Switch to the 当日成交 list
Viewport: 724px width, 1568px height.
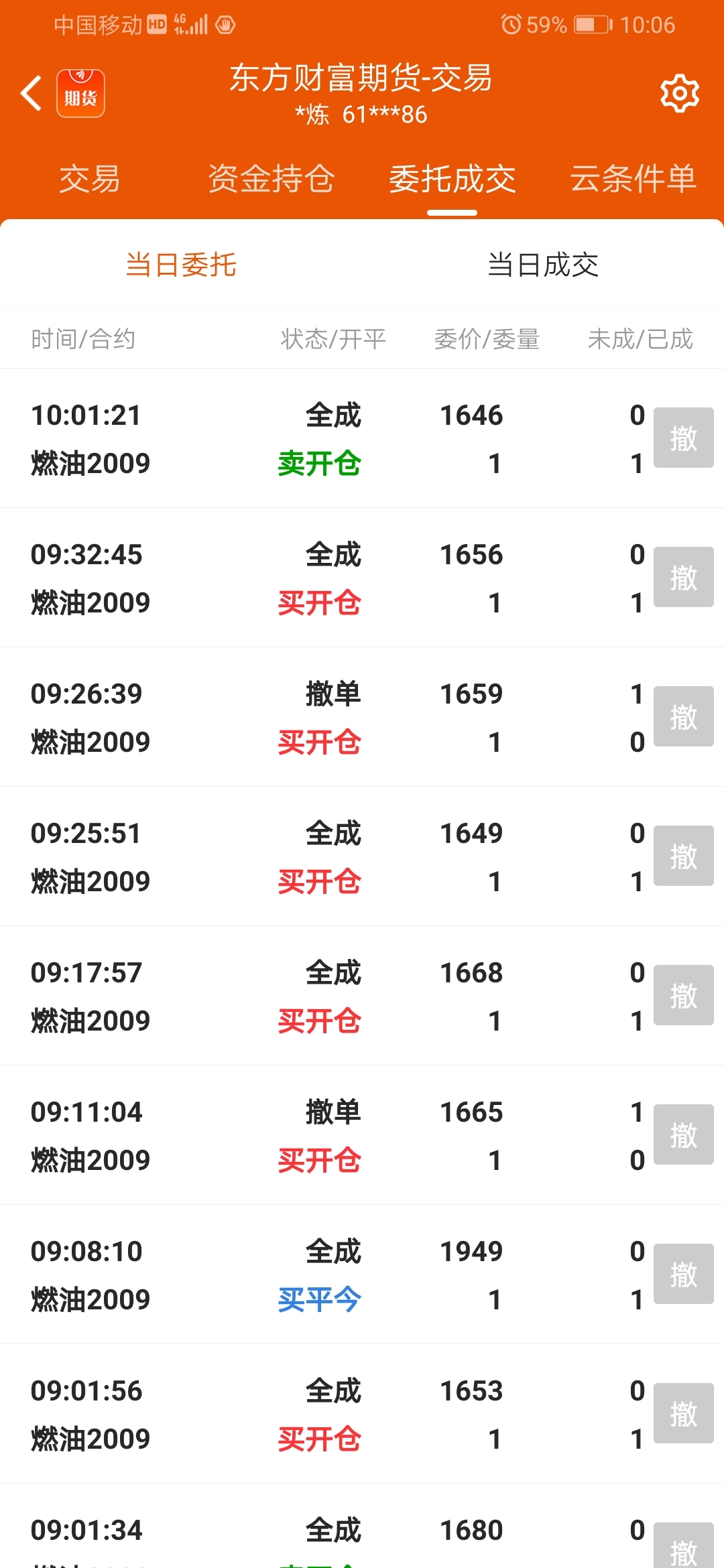(x=543, y=265)
